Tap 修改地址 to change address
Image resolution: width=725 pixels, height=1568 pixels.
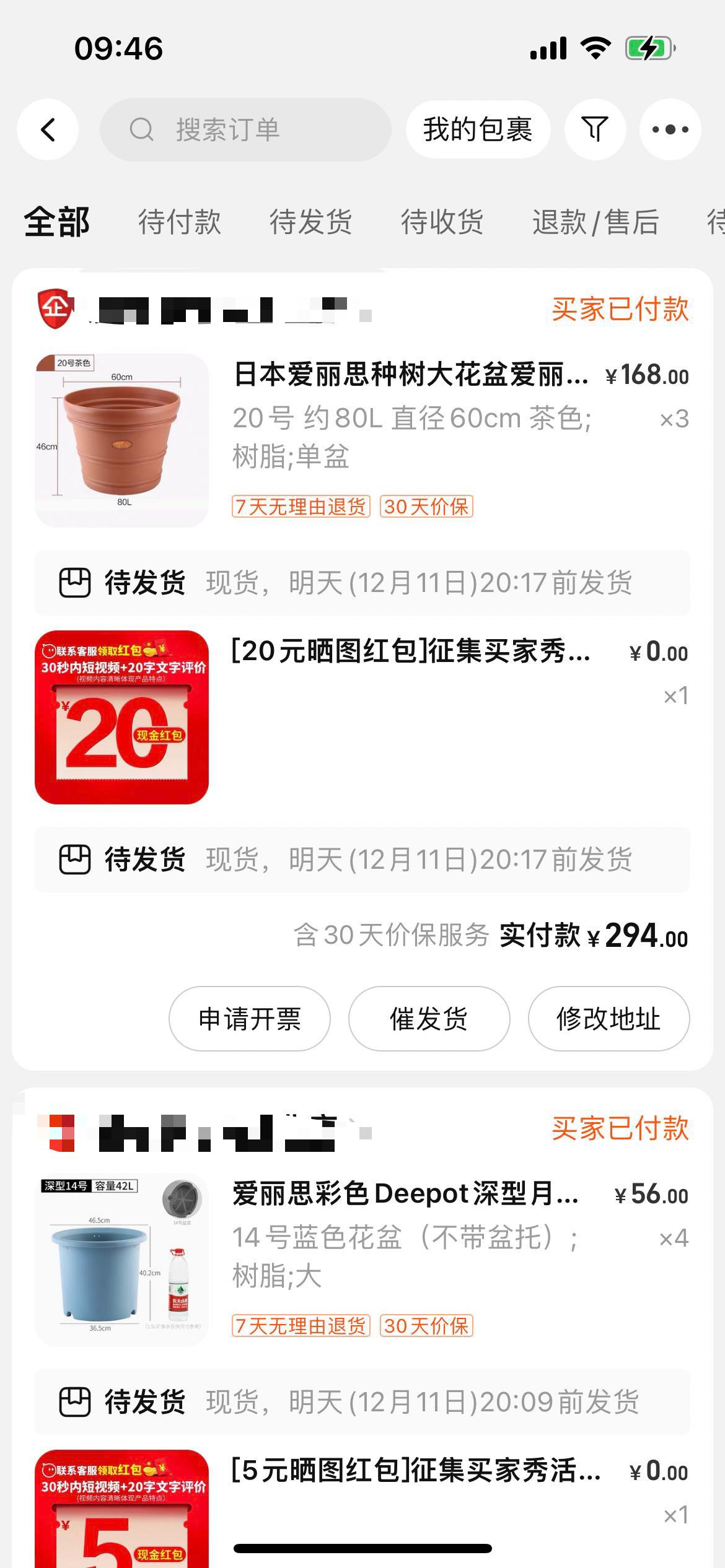coord(609,1019)
